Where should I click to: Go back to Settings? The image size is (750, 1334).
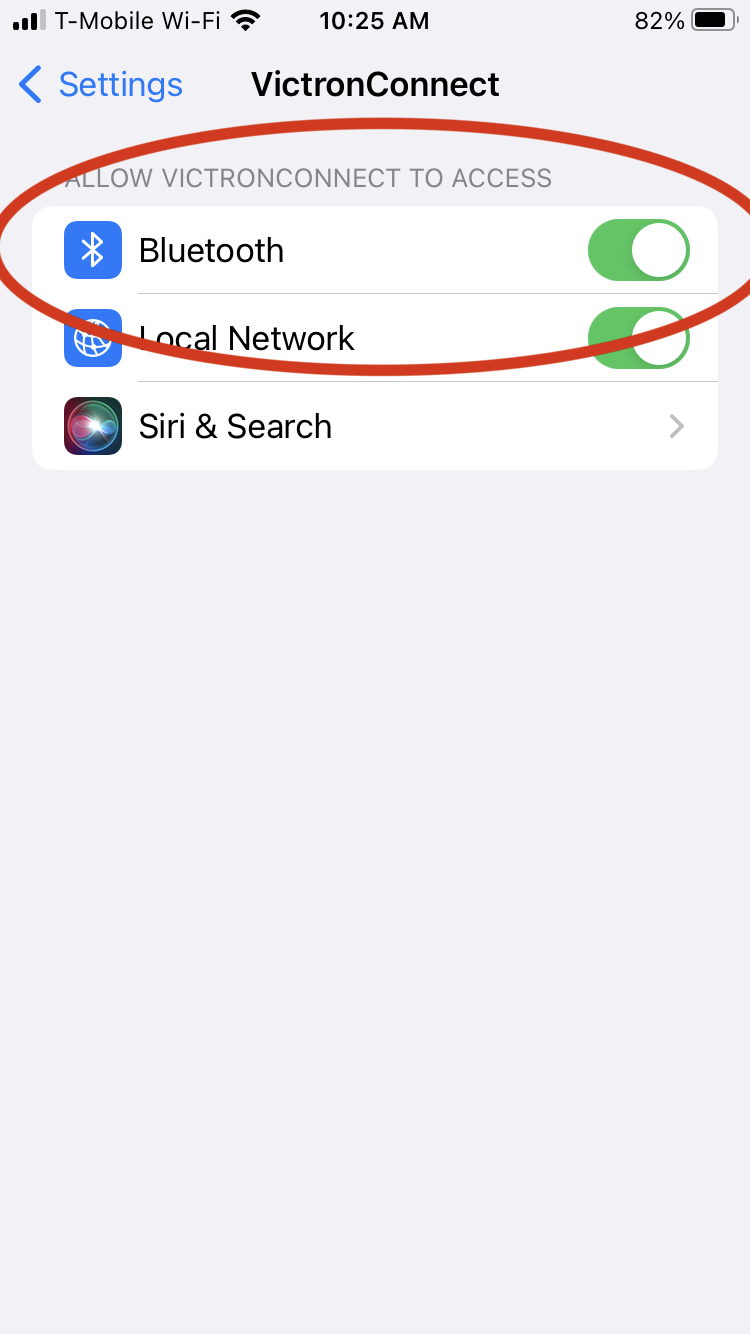click(100, 85)
